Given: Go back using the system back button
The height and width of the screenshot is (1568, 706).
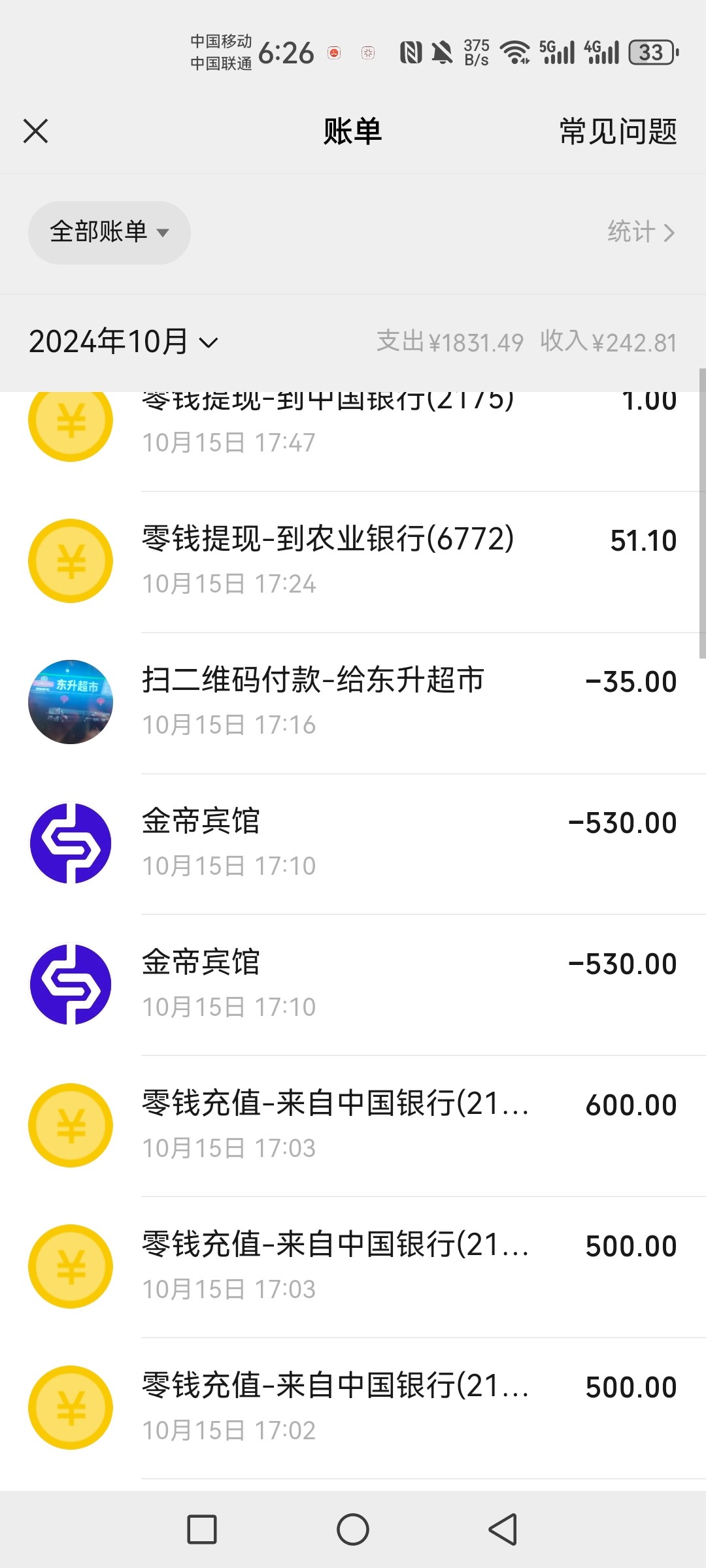Looking at the screenshot, I should (x=503, y=1529).
